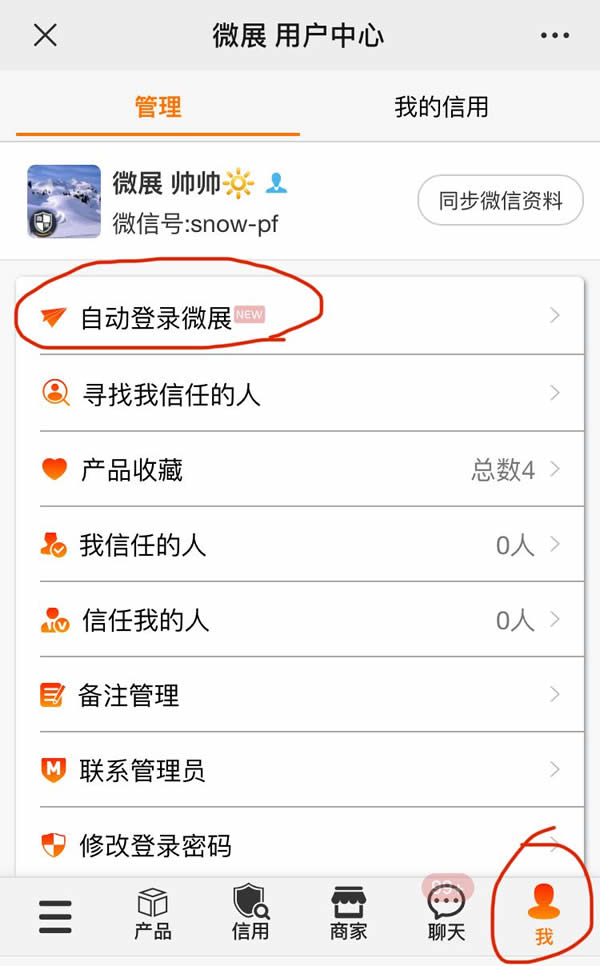Go to the 信用 tab
The width and height of the screenshot is (600, 966).
tap(250, 914)
